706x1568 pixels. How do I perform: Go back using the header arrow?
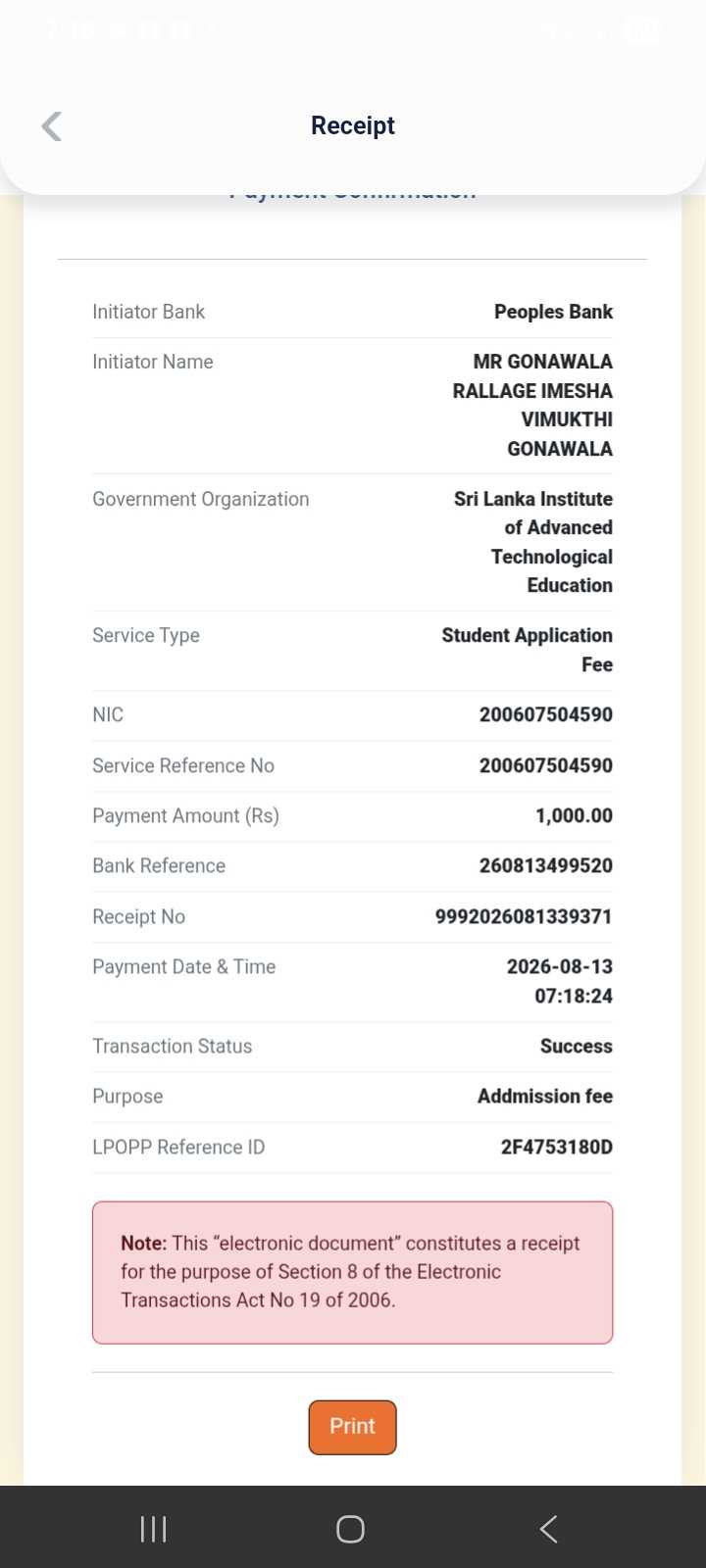(52, 126)
